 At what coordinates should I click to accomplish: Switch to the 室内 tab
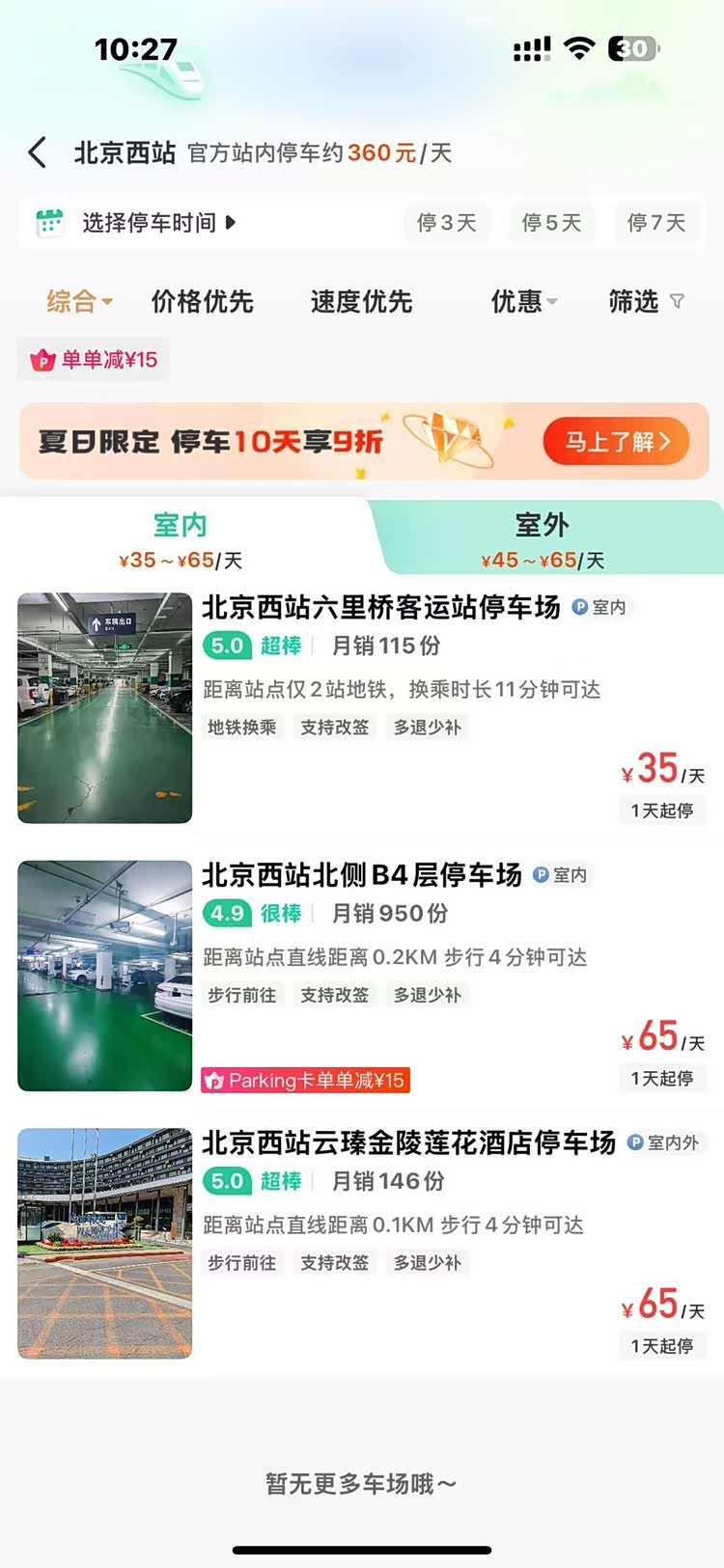(181, 538)
